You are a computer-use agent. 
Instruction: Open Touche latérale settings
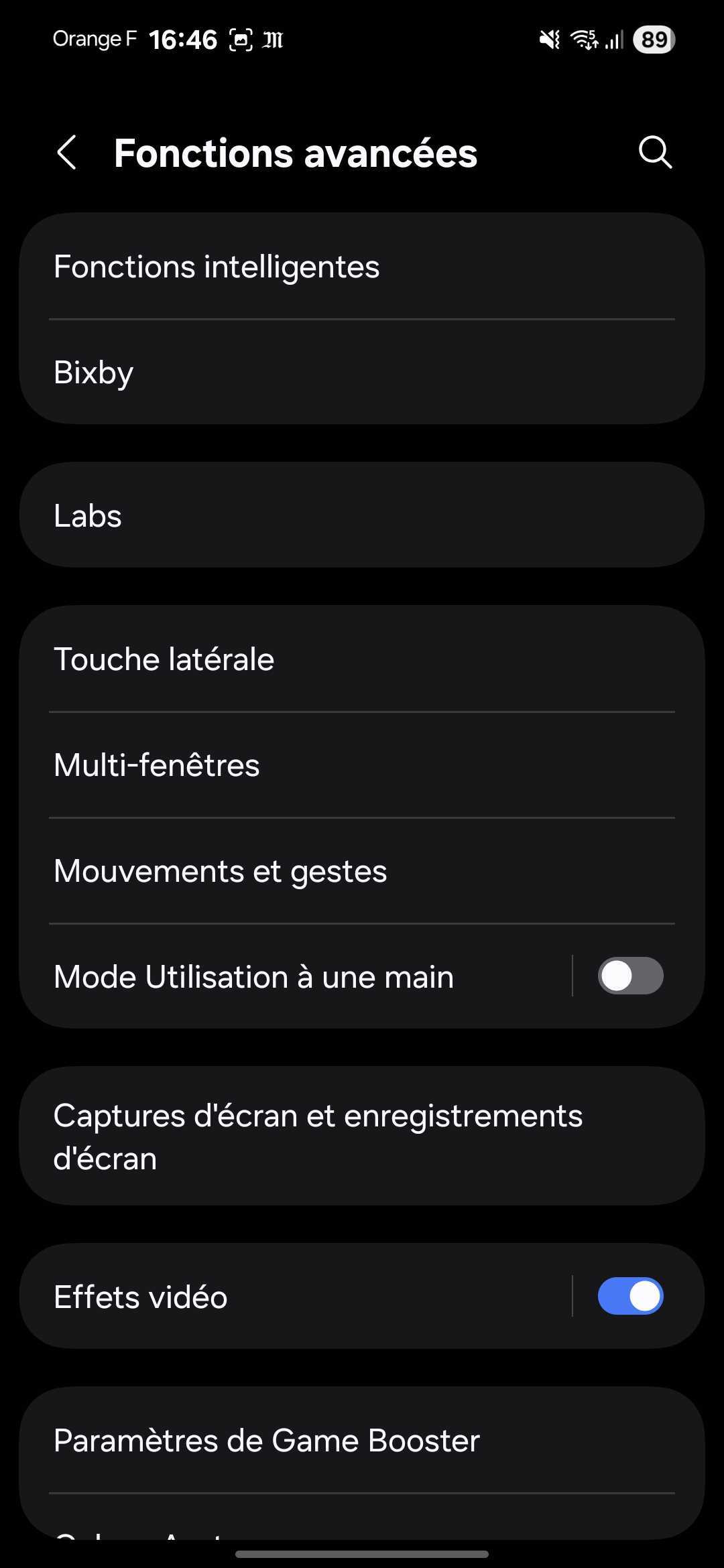[362, 659]
